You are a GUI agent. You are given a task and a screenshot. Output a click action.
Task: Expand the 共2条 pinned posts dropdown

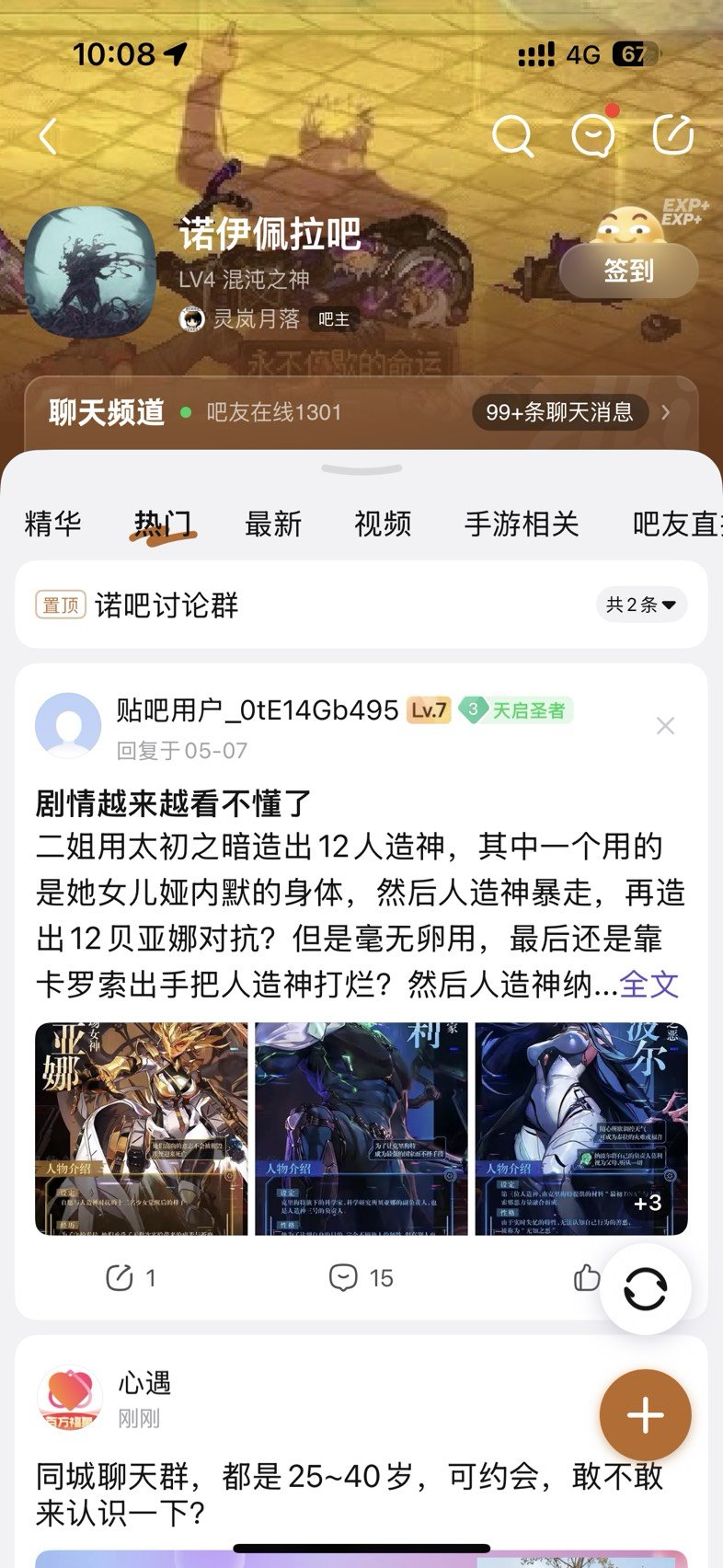(641, 605)
